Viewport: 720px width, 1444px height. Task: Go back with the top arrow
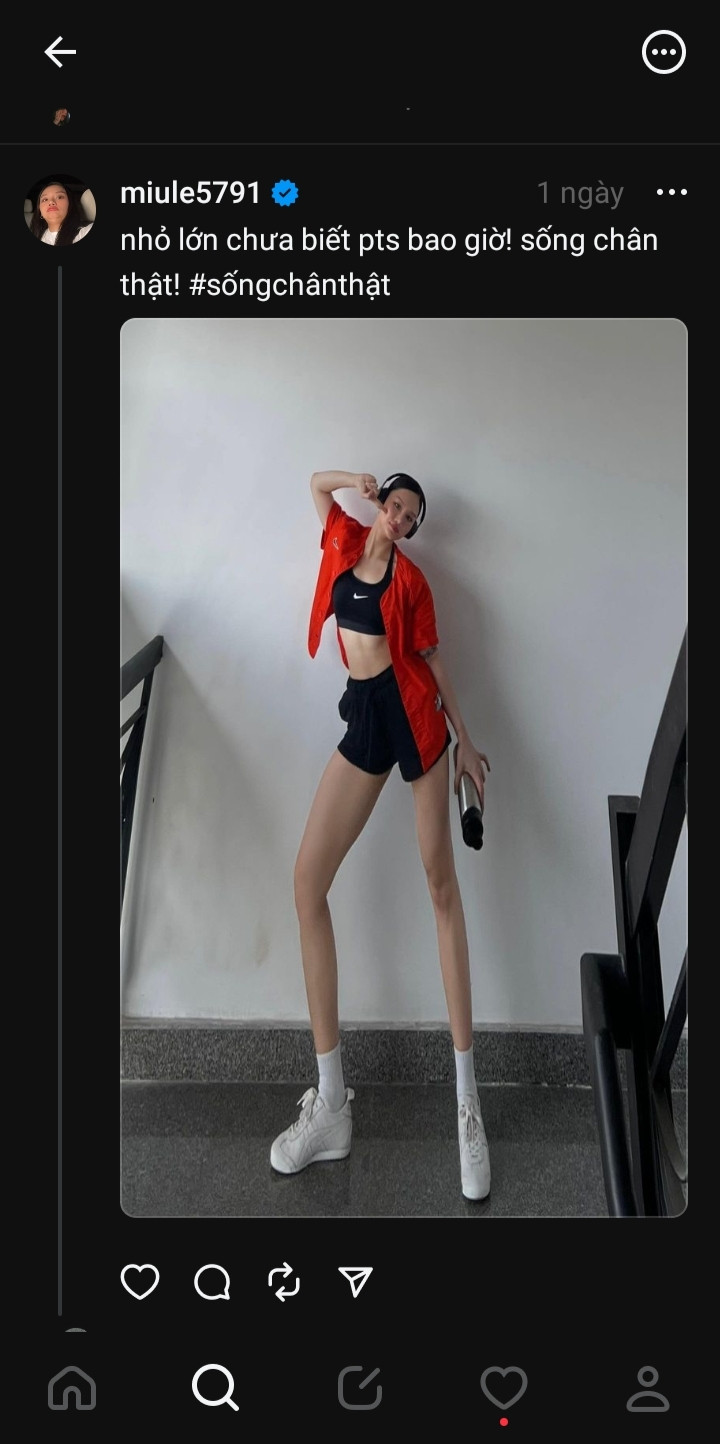[60, 52]
